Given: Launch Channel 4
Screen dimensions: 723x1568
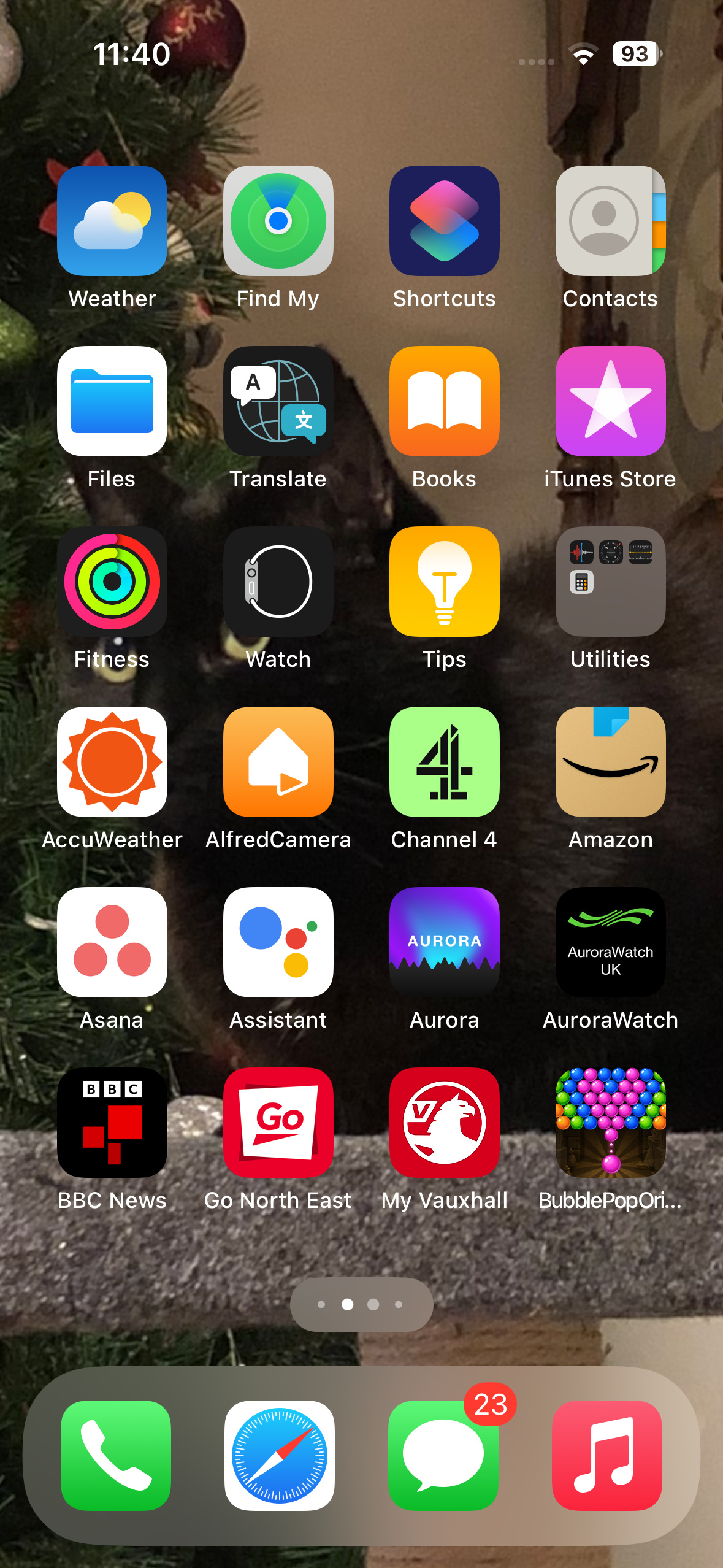Looking at the screenshot, I should click(445, 762).
